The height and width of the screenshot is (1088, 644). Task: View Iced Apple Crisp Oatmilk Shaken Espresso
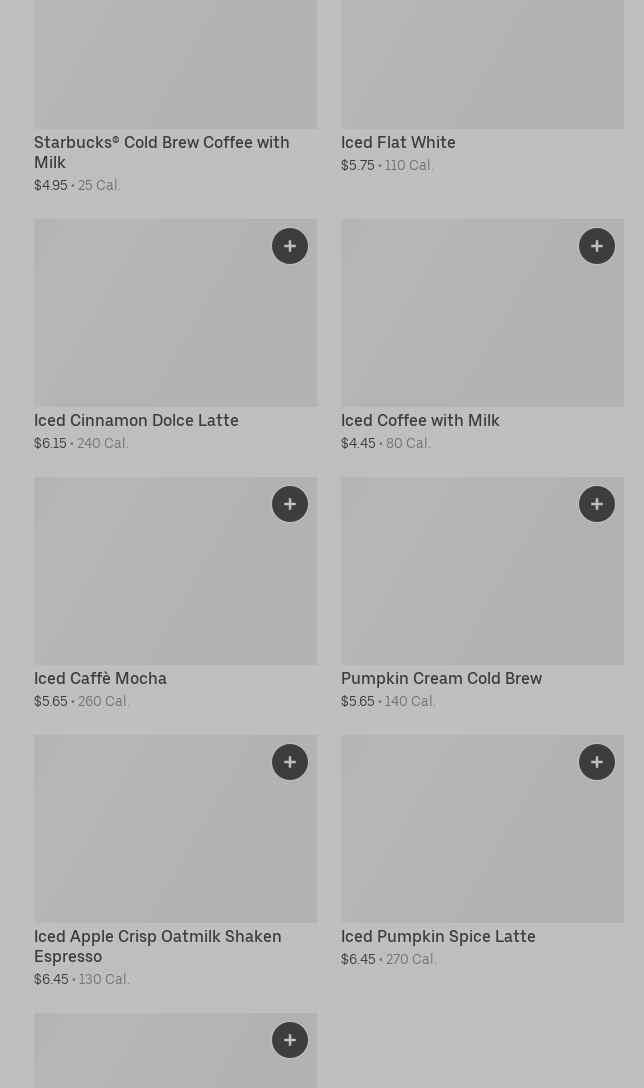[157, 946]
